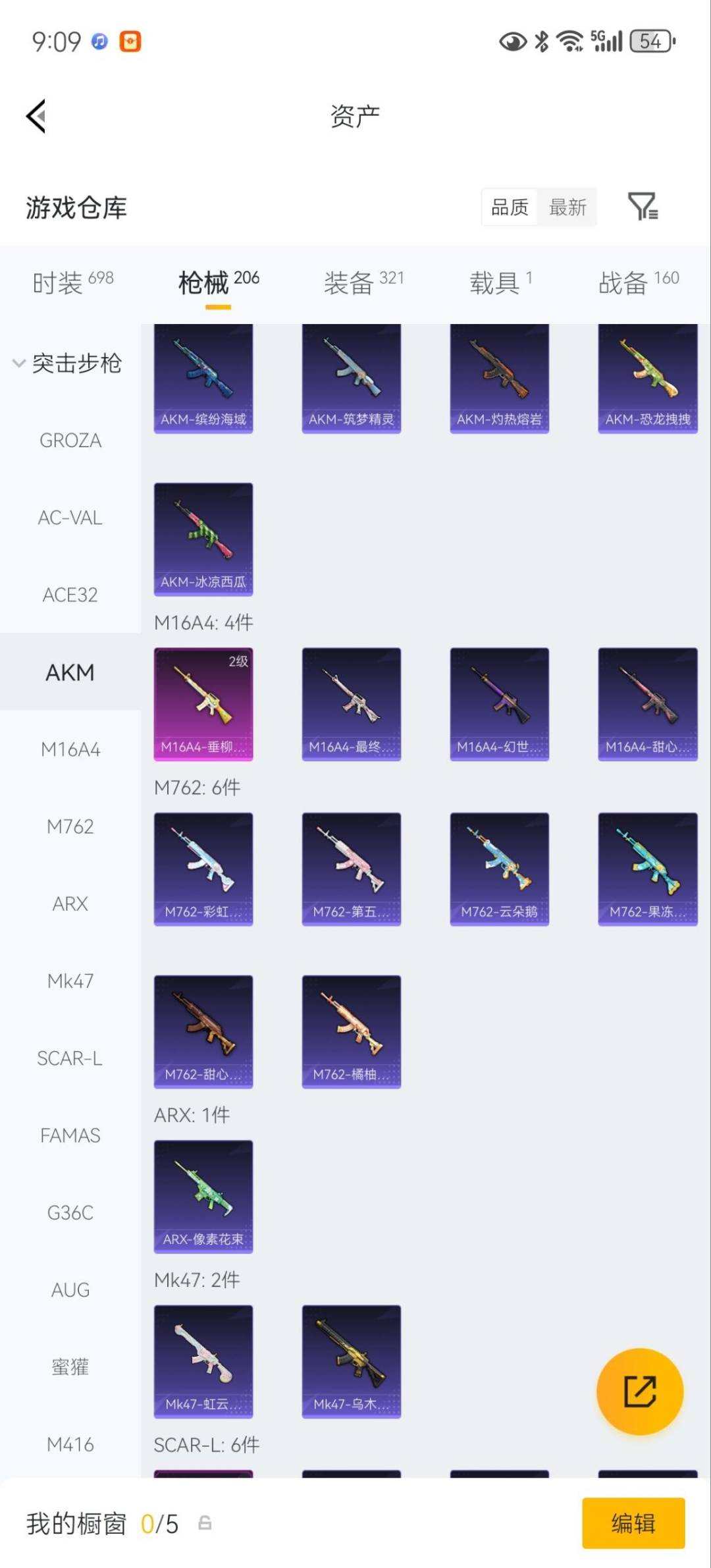Open the AKM-冰凉西瓜 skin
This screenshot has height=1568, width=711.
pyautogui.click(x=203, y=539)
